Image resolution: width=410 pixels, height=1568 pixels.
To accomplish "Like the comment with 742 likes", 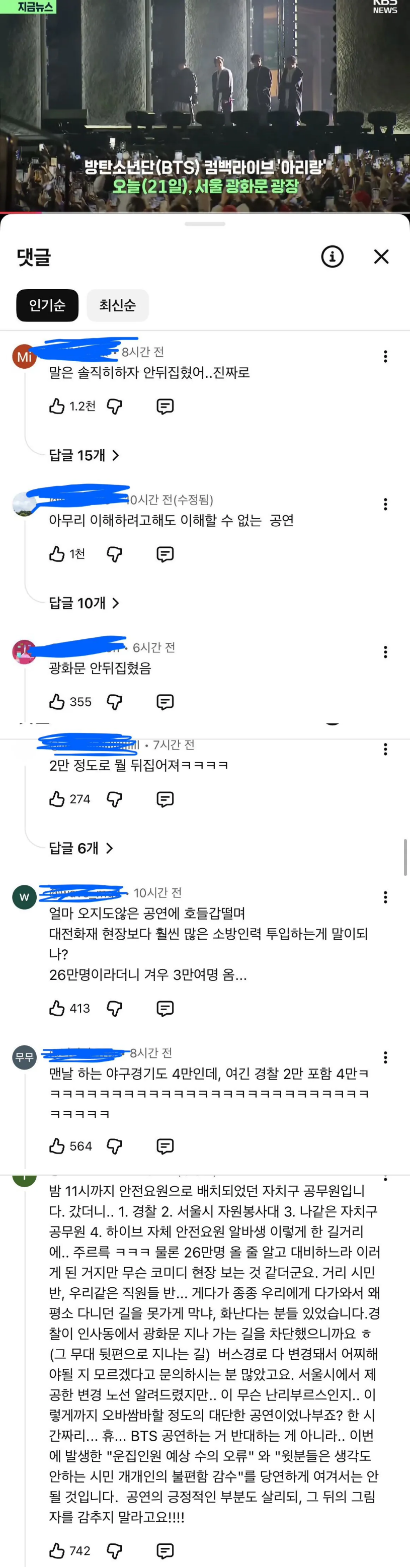I will coord(57,1550).
